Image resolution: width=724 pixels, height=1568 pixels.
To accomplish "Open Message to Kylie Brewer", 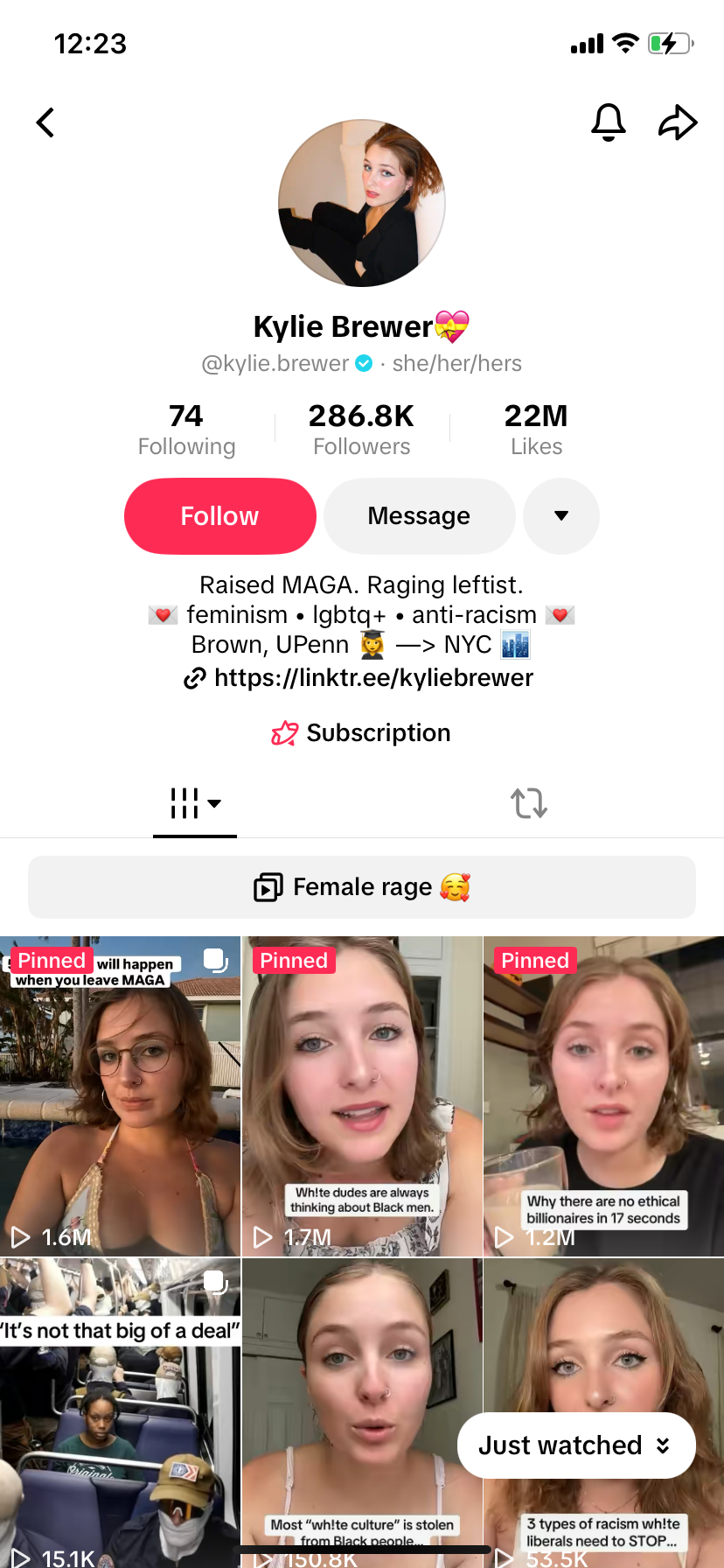I will click(419, 516).
